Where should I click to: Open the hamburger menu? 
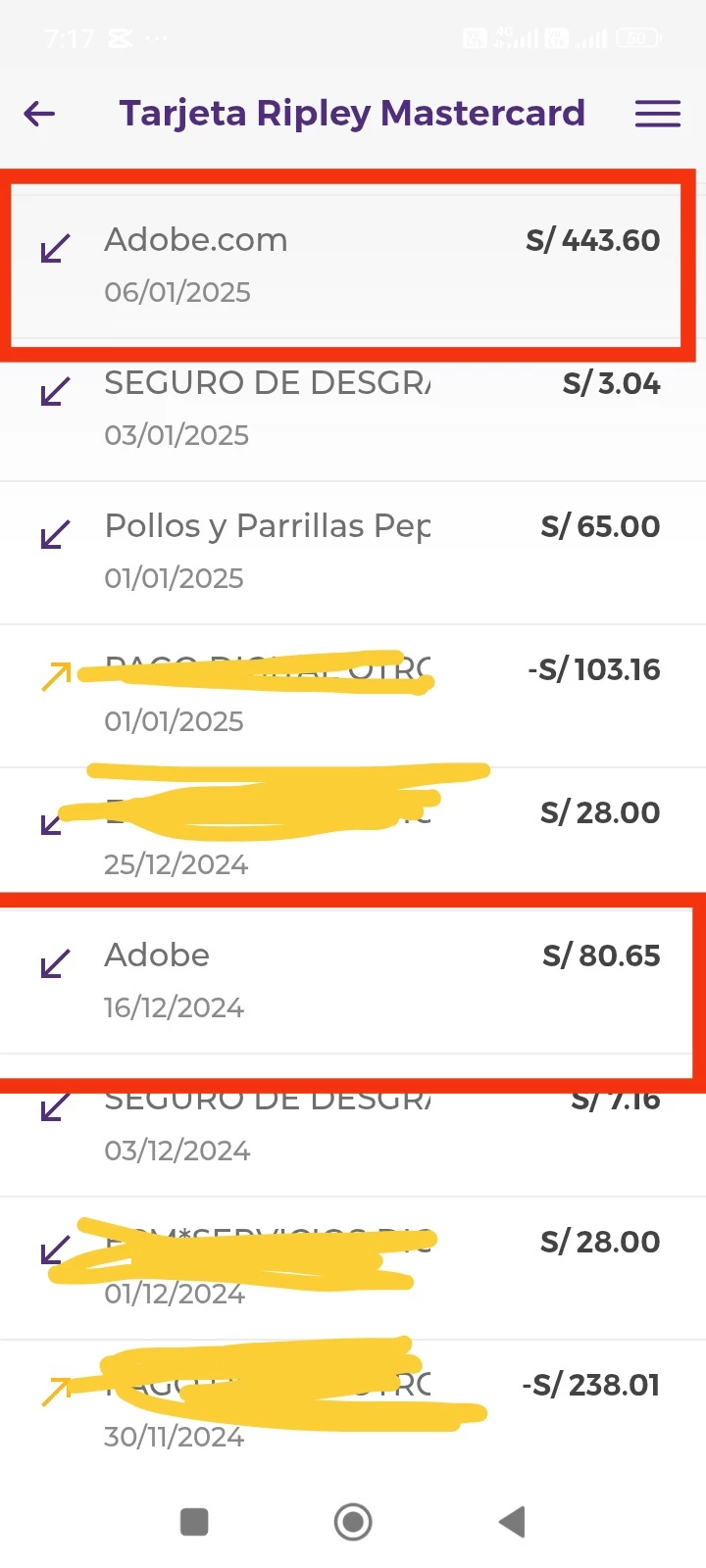(x=657, y=114)
